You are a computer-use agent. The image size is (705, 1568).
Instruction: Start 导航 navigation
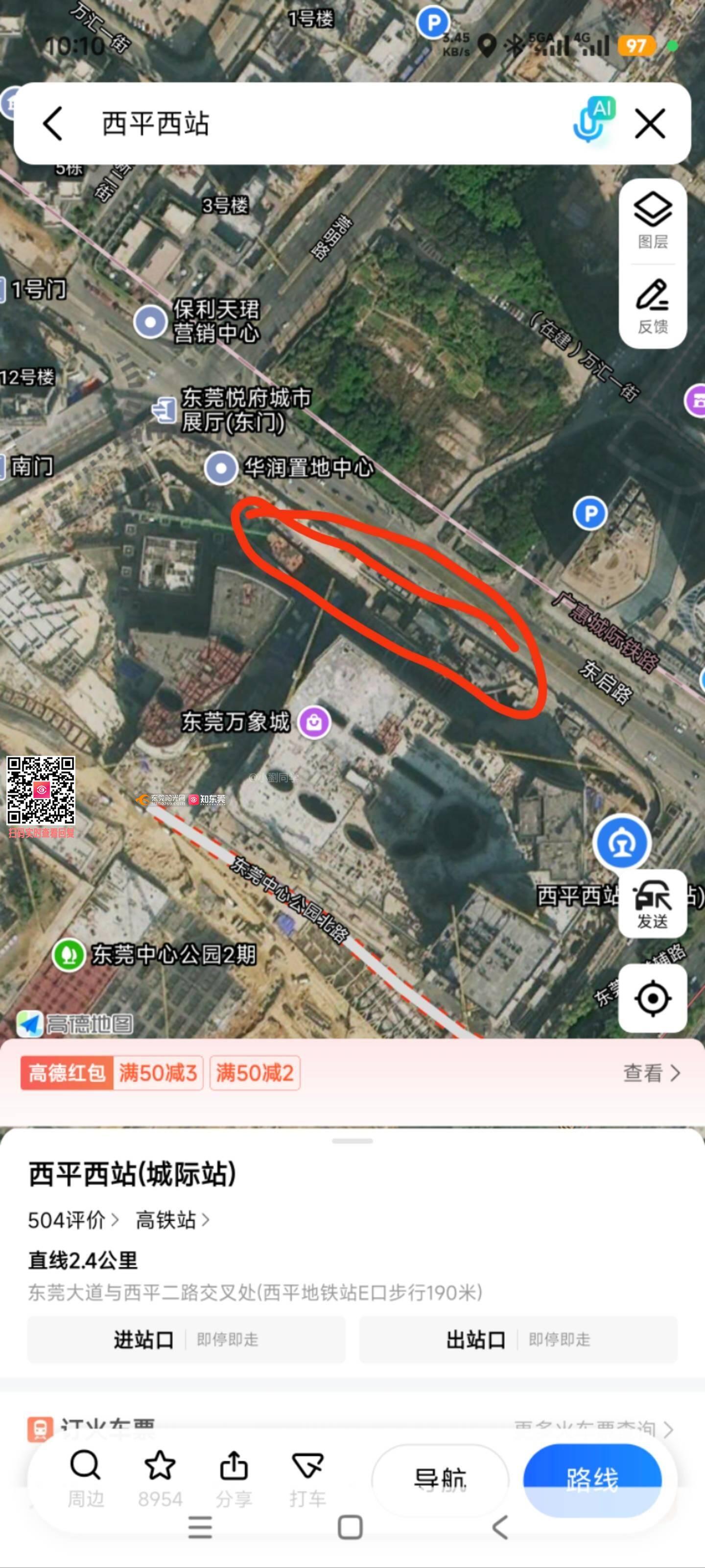(440, 1479)
